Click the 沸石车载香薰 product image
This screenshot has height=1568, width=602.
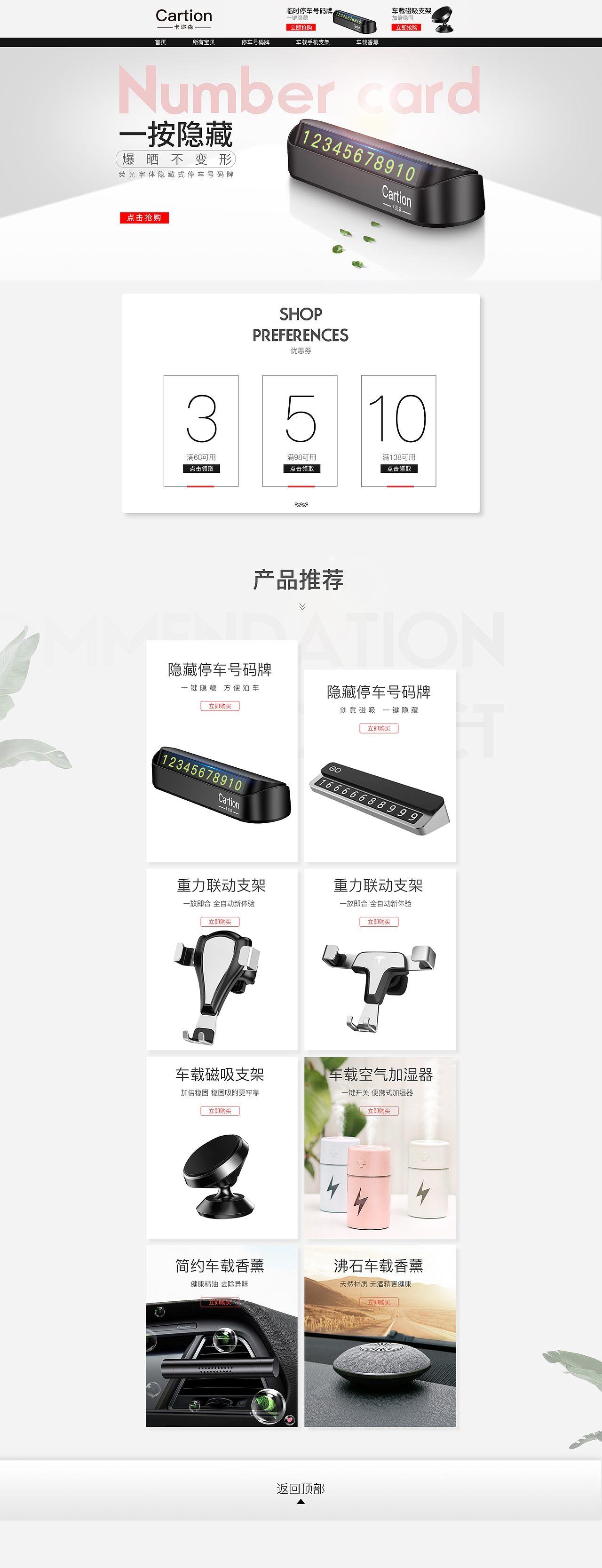tap(380, 1363)
